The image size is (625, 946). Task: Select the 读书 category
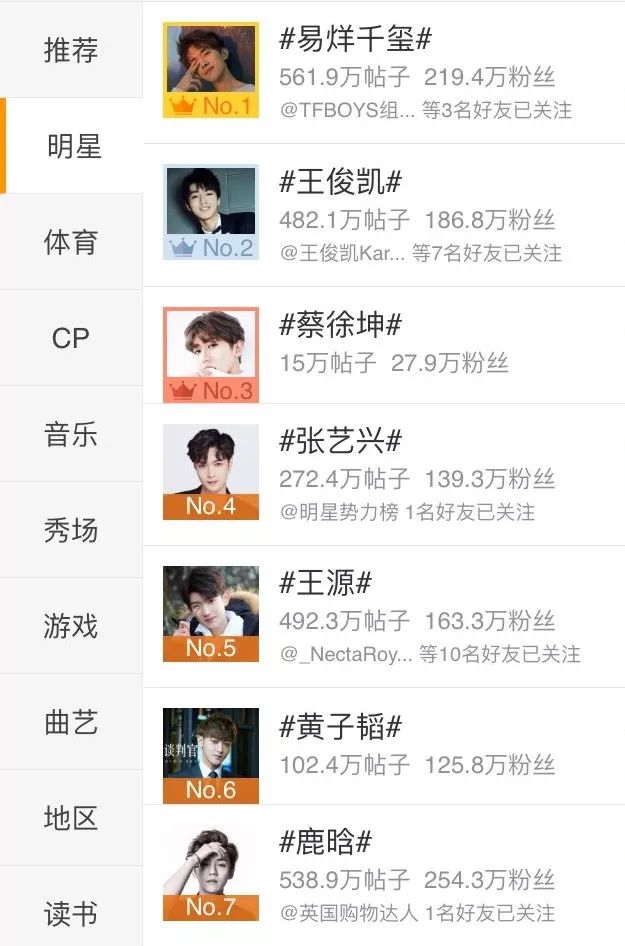point(71,912)
